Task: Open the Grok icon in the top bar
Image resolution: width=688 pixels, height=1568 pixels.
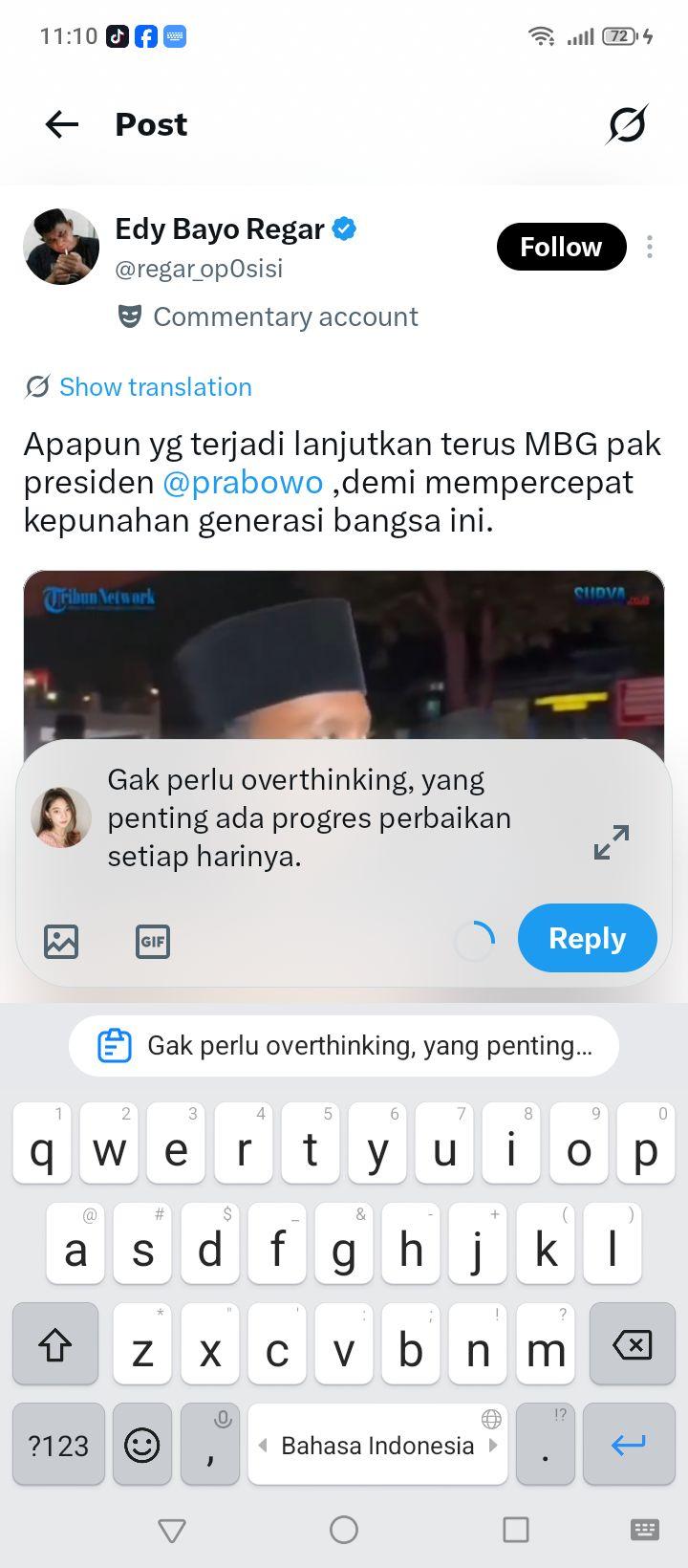Action: (627, 124)
